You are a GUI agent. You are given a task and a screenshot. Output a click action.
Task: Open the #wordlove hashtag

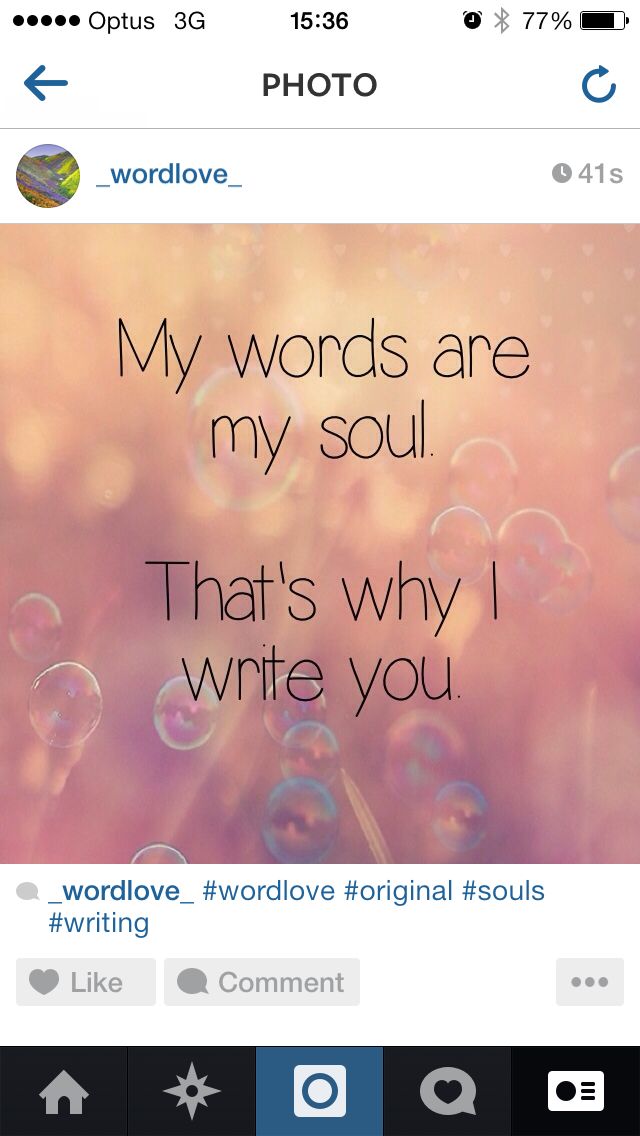click(268, 891)
